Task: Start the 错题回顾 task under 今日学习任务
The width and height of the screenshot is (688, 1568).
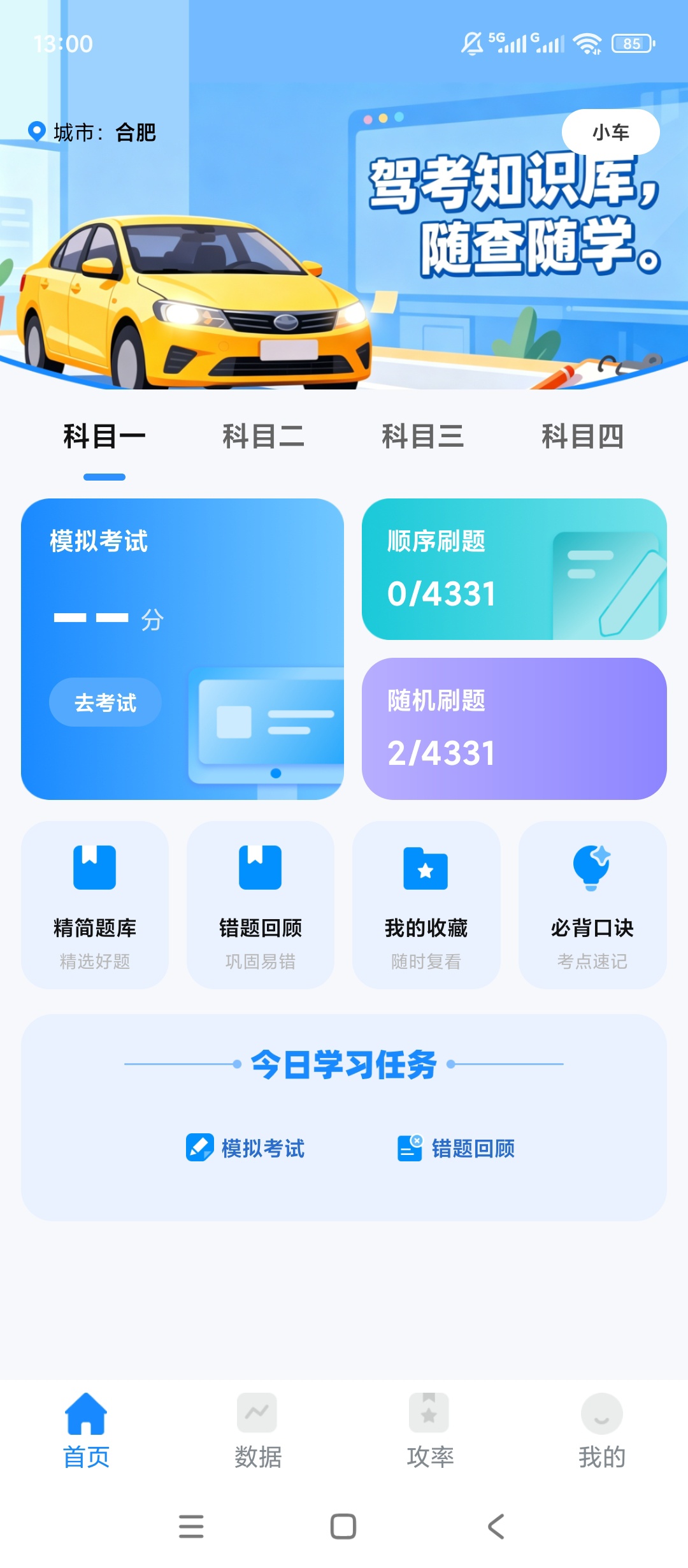Action: coord(455,1148)
